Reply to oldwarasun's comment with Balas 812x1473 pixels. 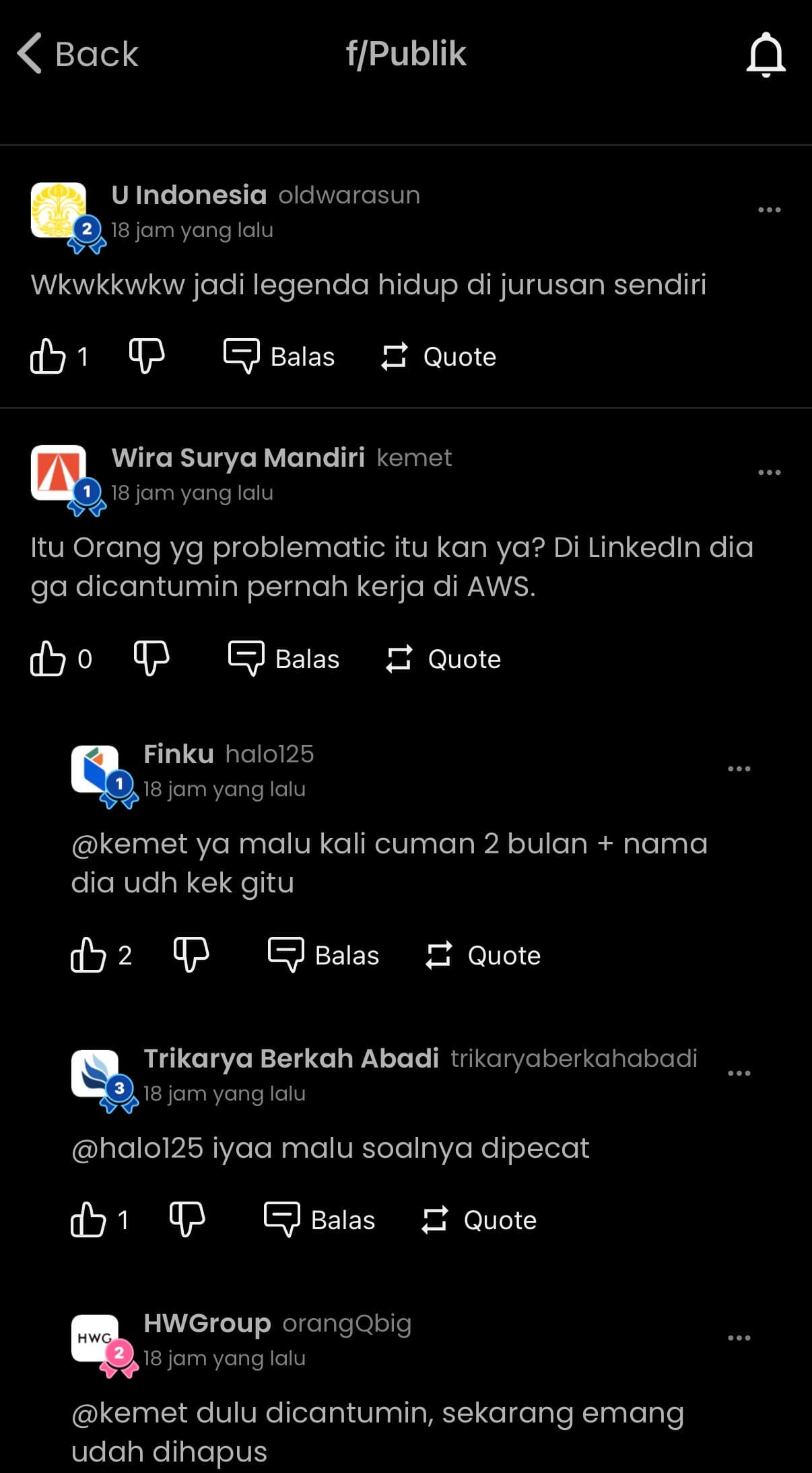tap(279, 356)
